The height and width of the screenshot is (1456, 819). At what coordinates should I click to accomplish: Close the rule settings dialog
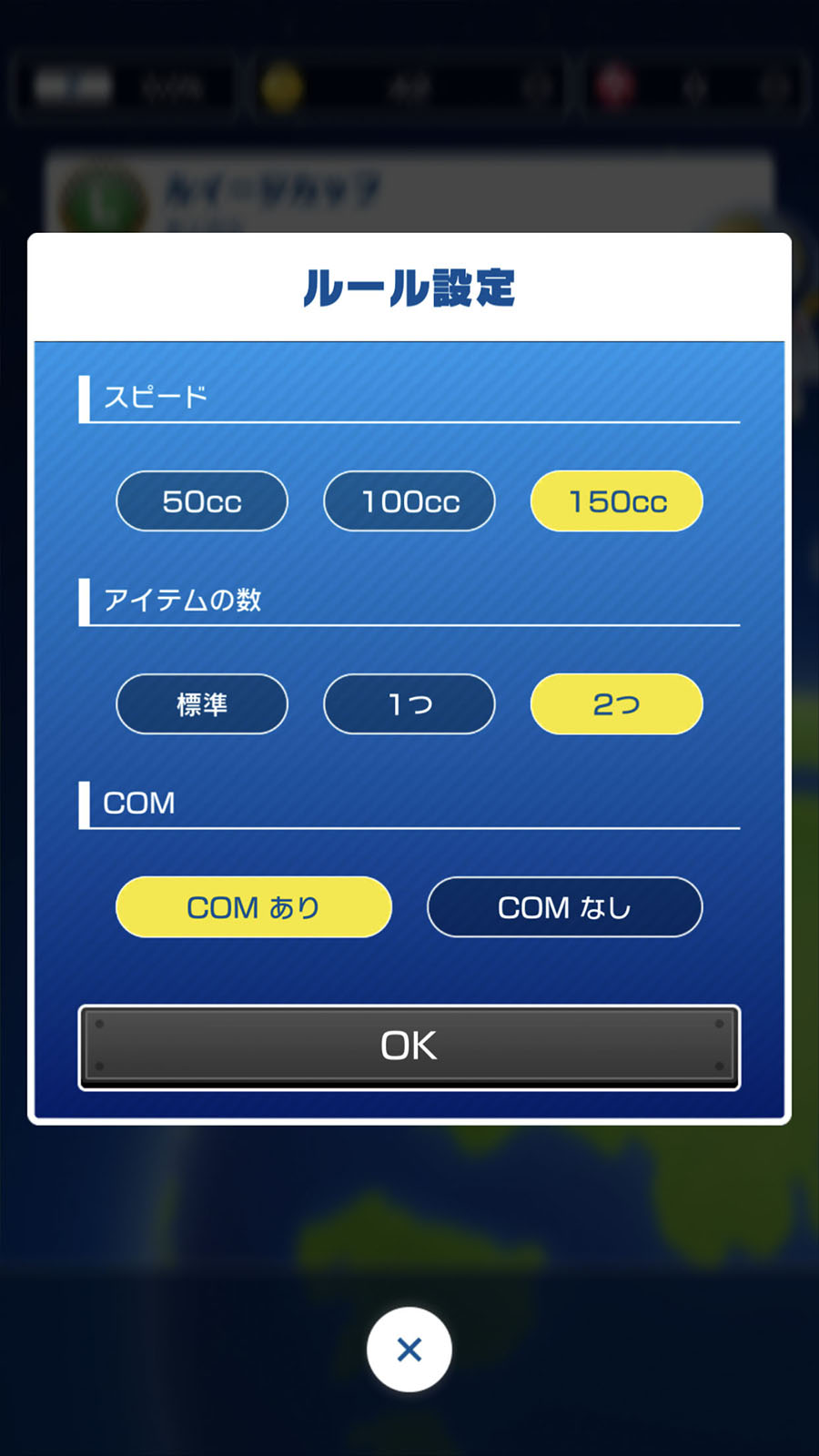[409, 1350]
